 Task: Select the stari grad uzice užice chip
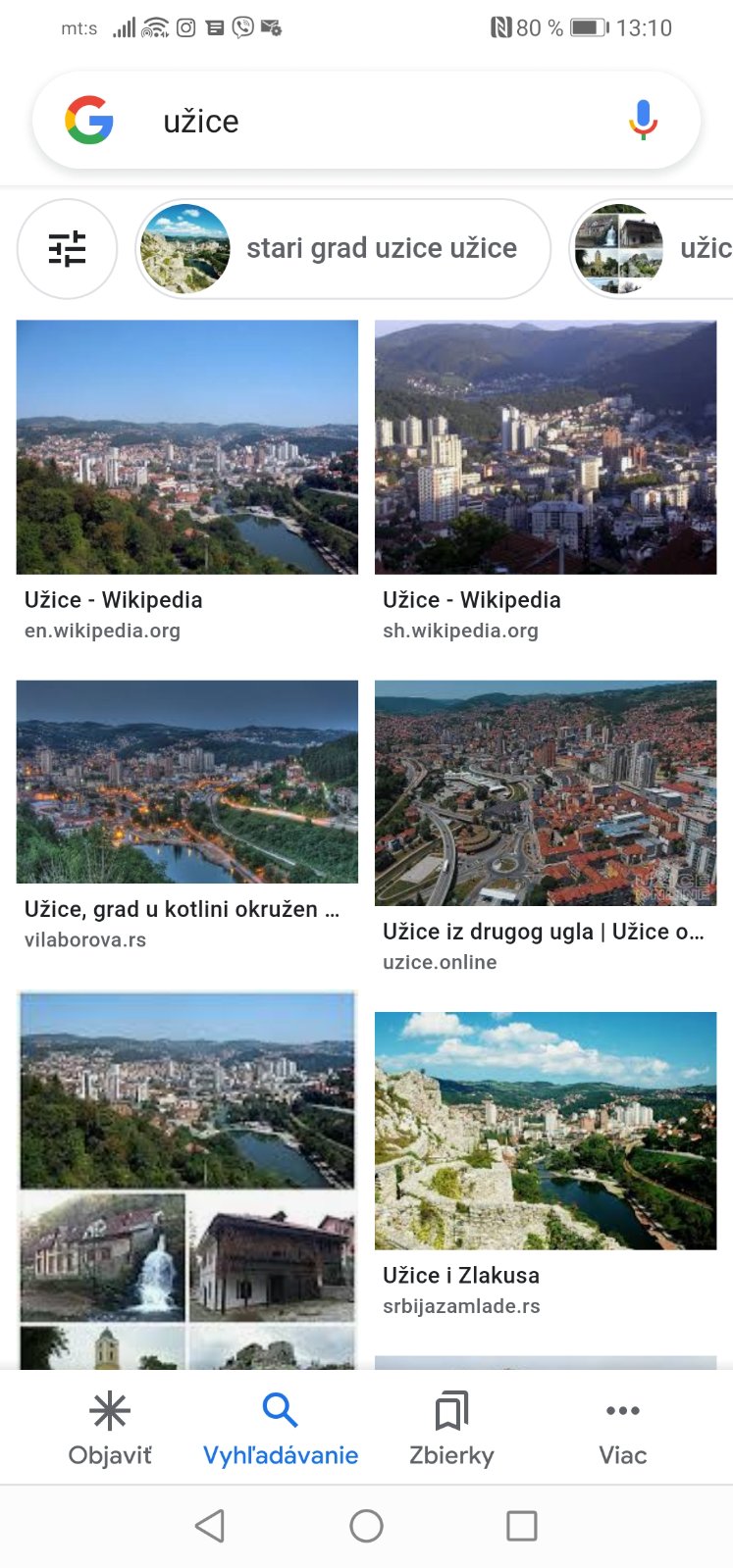point(341,249)
